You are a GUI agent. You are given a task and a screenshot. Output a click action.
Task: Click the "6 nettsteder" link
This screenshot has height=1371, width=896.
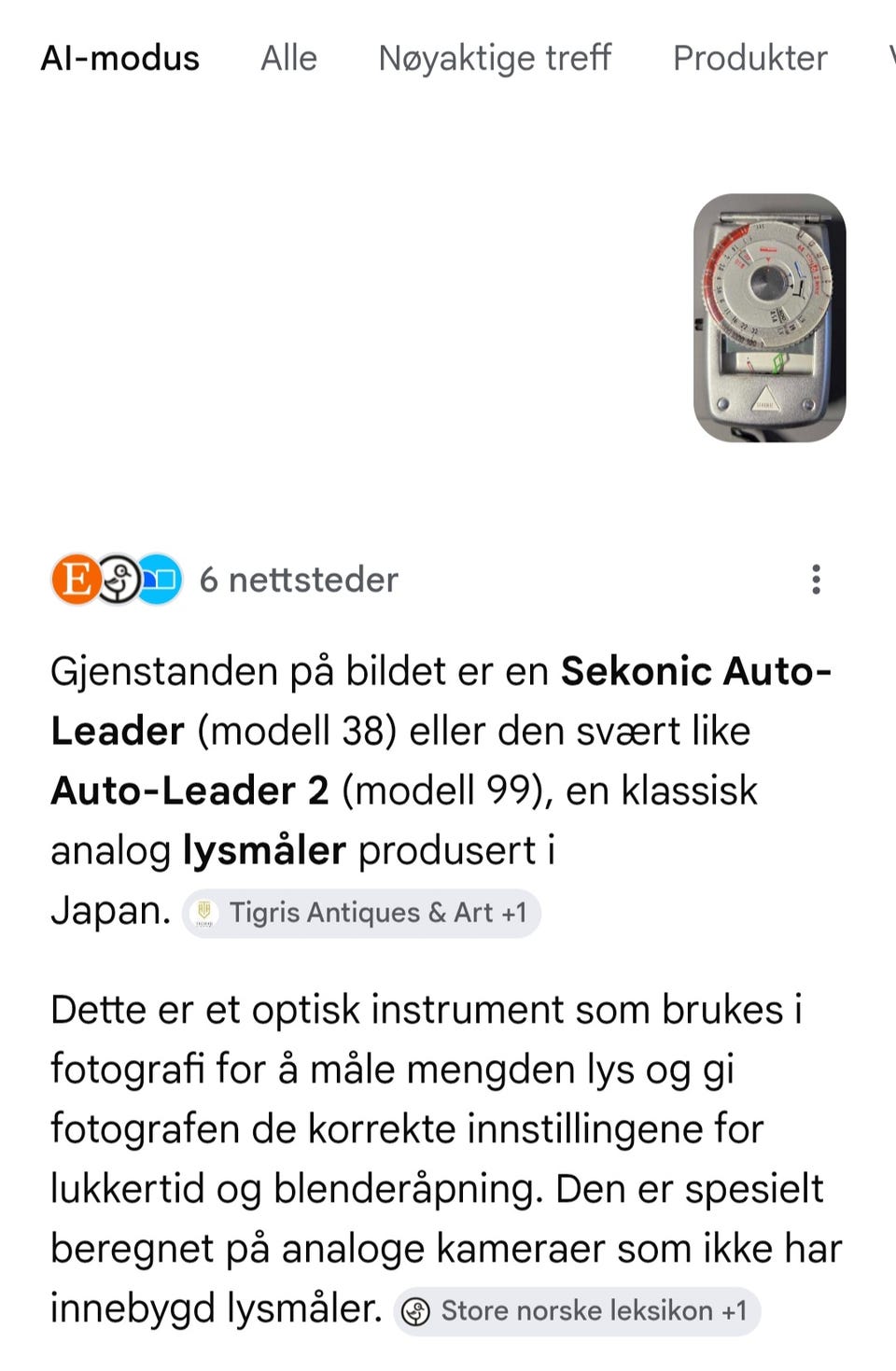tap(300, 579)
